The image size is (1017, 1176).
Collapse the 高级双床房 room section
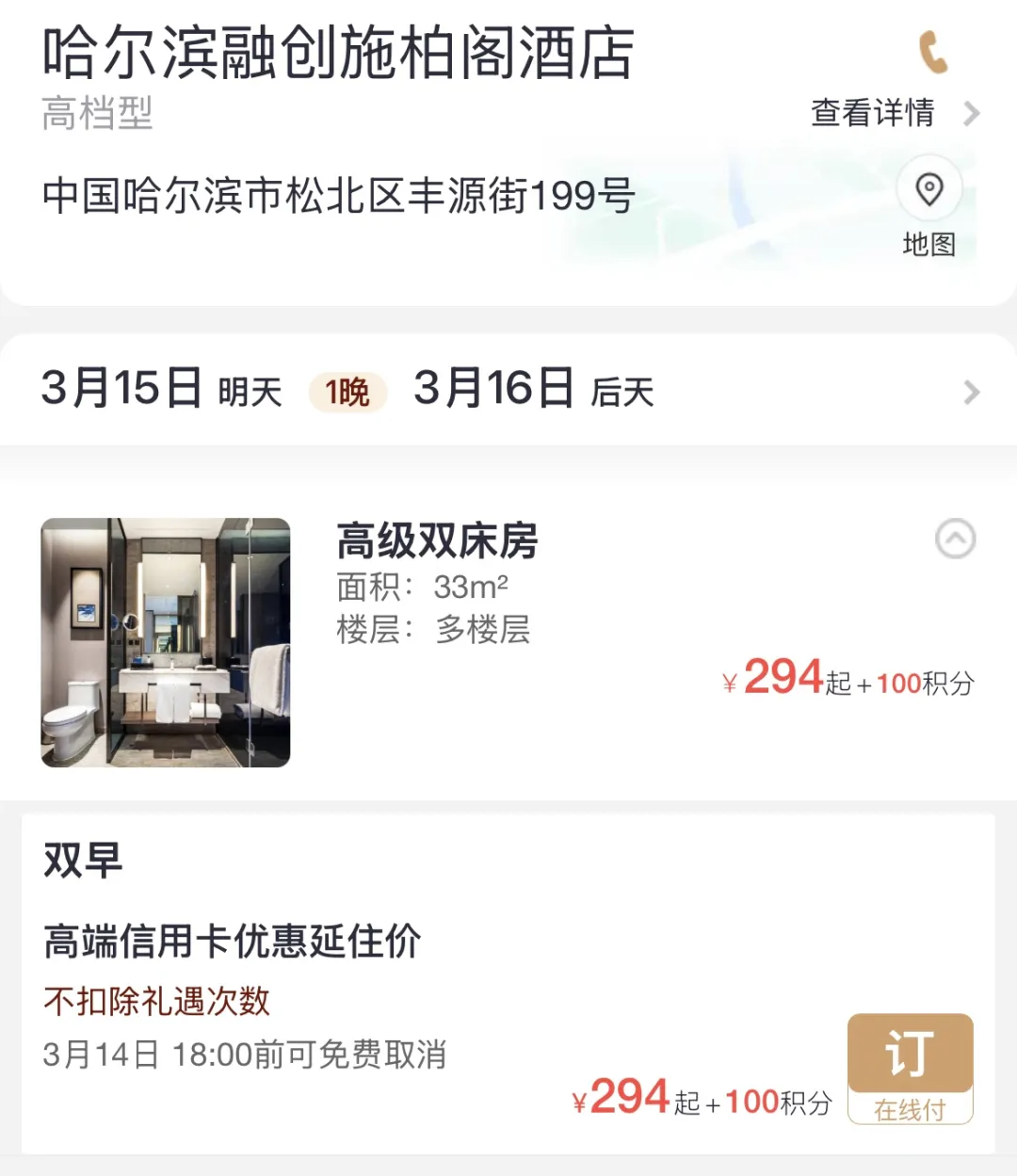(x=955, y=540)
